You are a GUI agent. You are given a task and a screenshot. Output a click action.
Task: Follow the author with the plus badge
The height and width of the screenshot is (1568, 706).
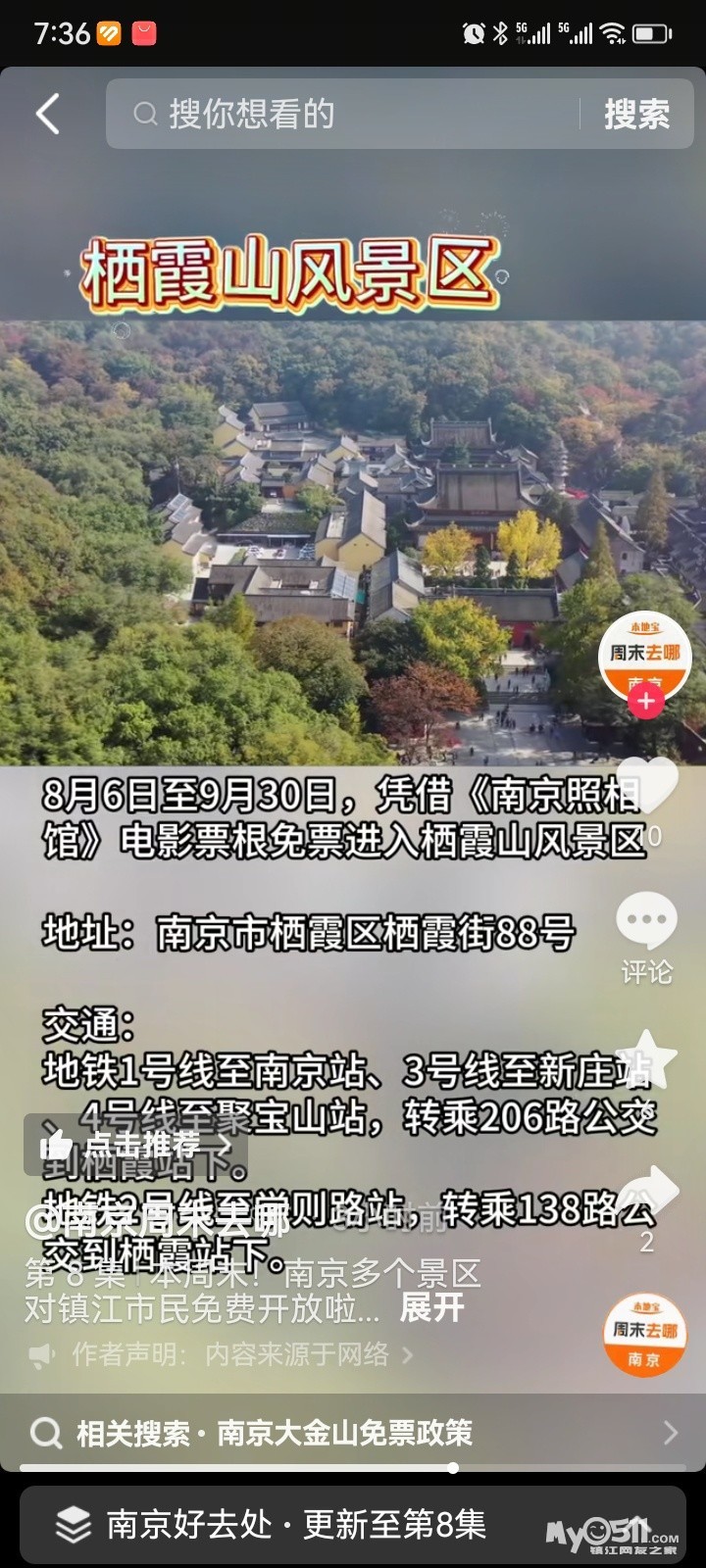[645, 702]
